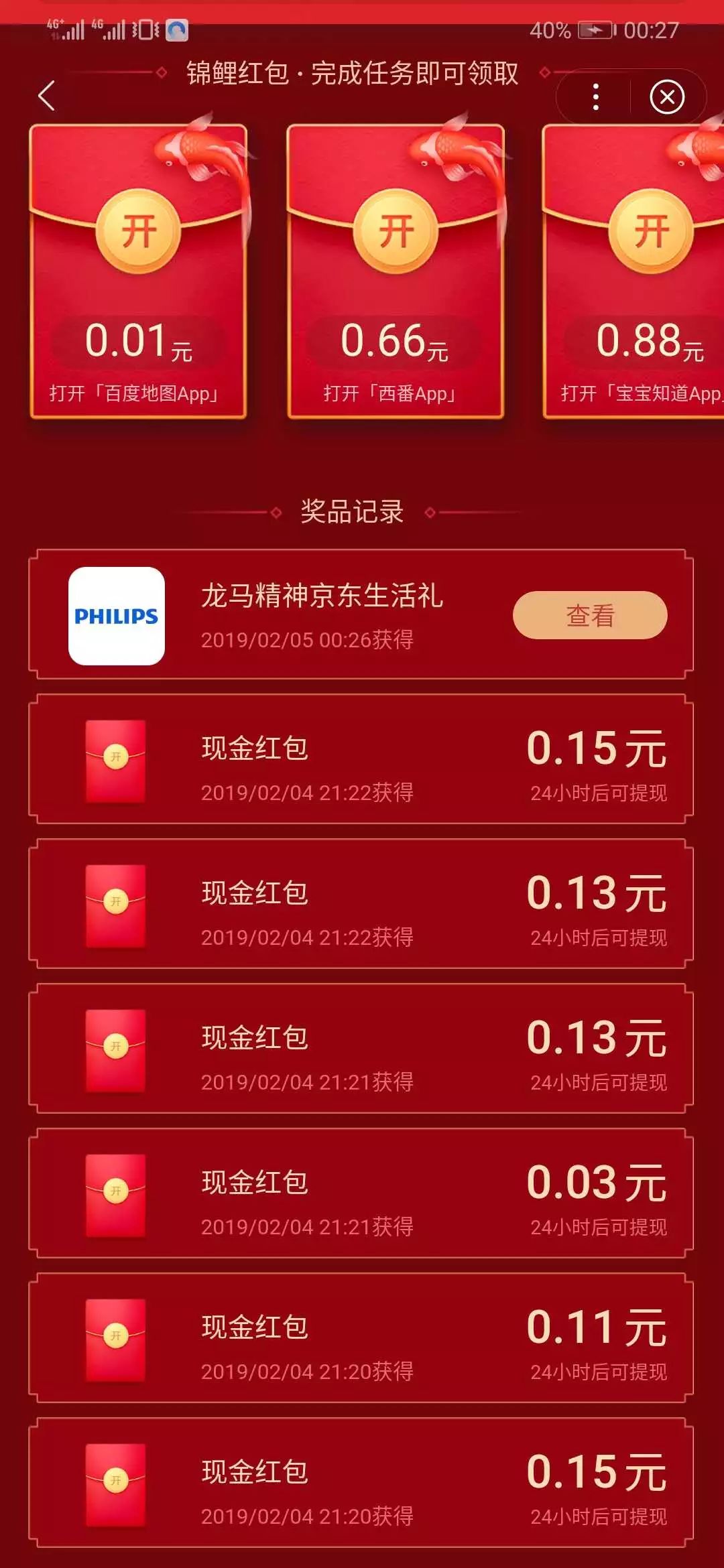Tap the 开 coin on the 0.66元 envelope
Screen dimensions: 724x1568
pyautogui.click(x=396, y=229)
